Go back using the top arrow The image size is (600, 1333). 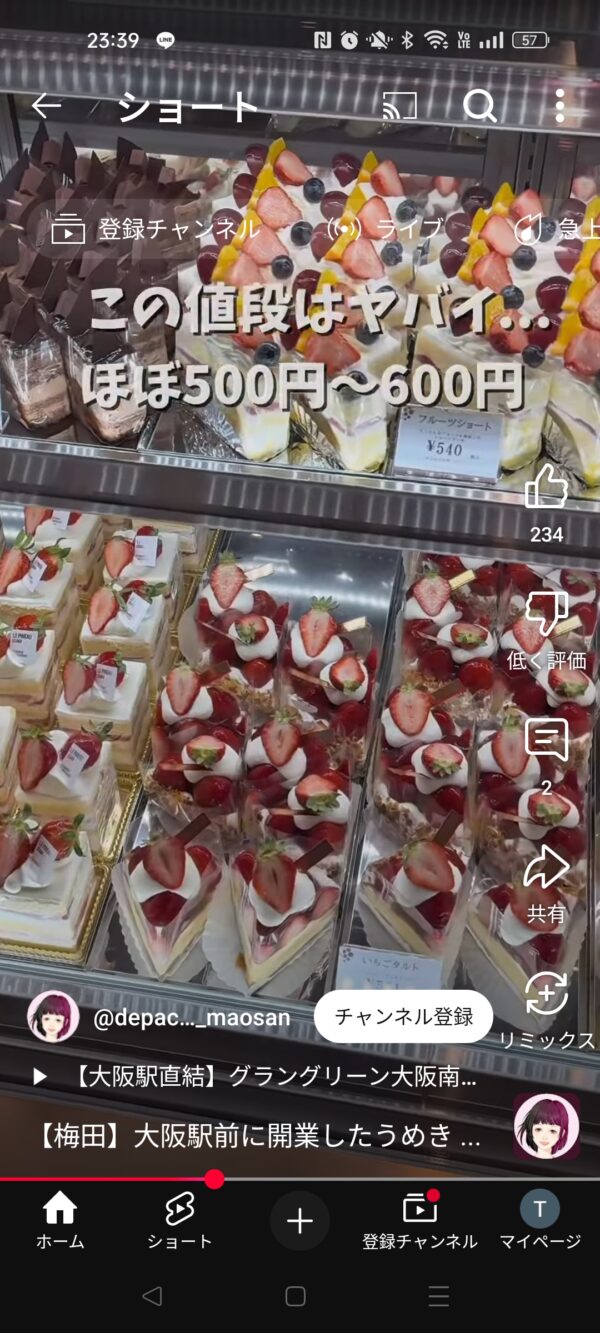pos(46,106)
